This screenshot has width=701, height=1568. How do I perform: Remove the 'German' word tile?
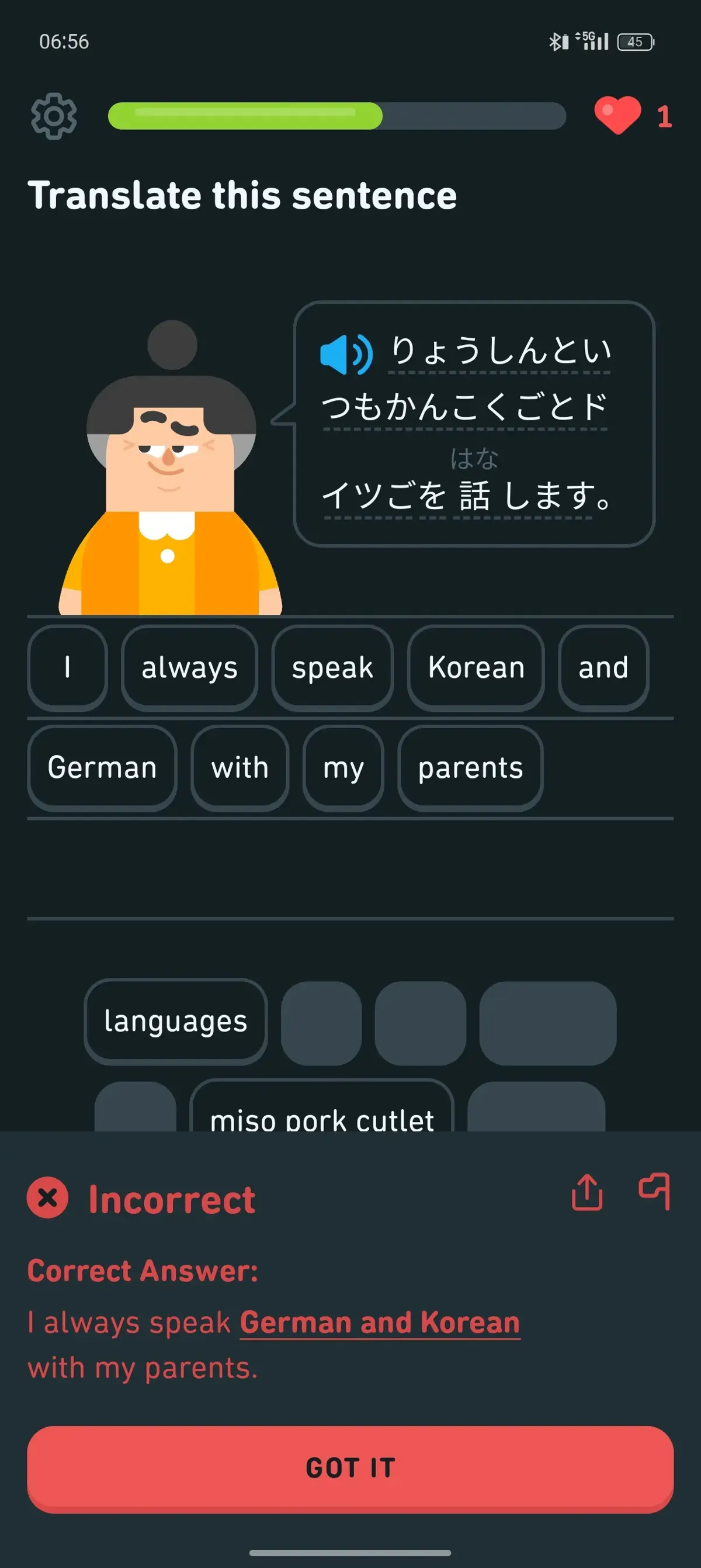click(x=102, y=767)
